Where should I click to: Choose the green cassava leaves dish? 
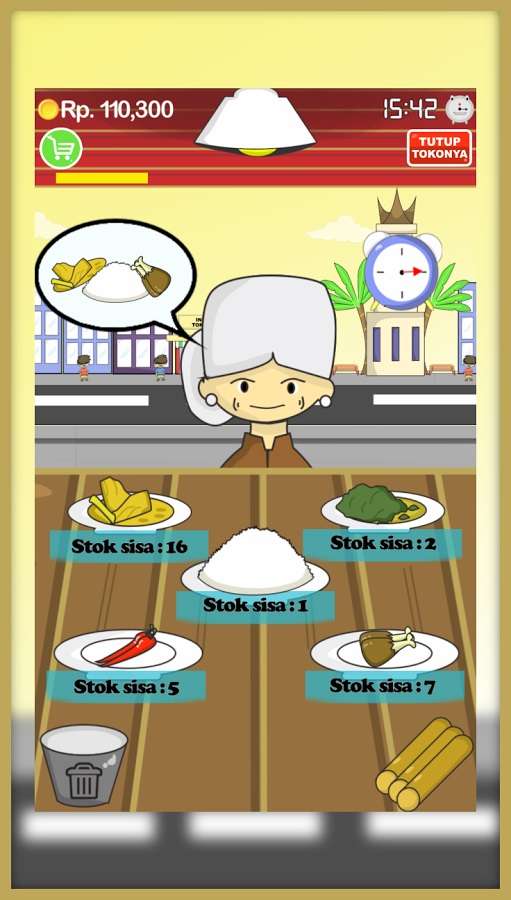[383, 506]
